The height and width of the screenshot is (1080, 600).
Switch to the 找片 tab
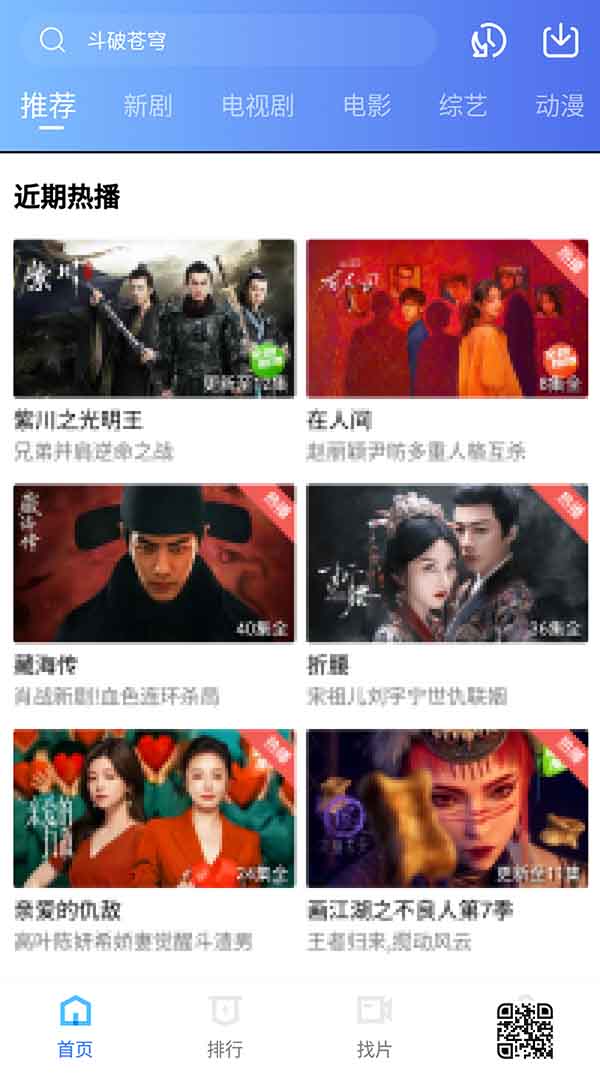[374, 1026]
